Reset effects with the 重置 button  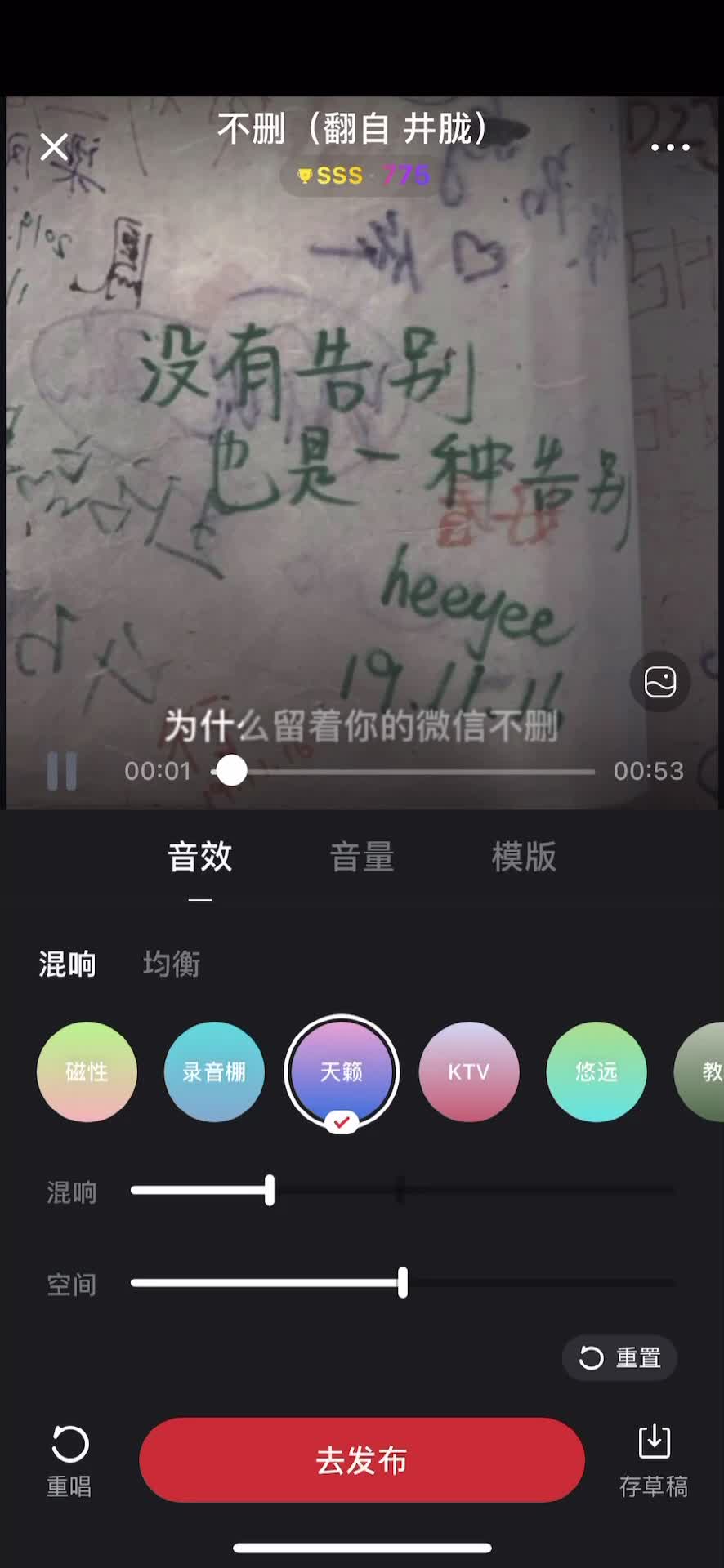(620, 1358)
